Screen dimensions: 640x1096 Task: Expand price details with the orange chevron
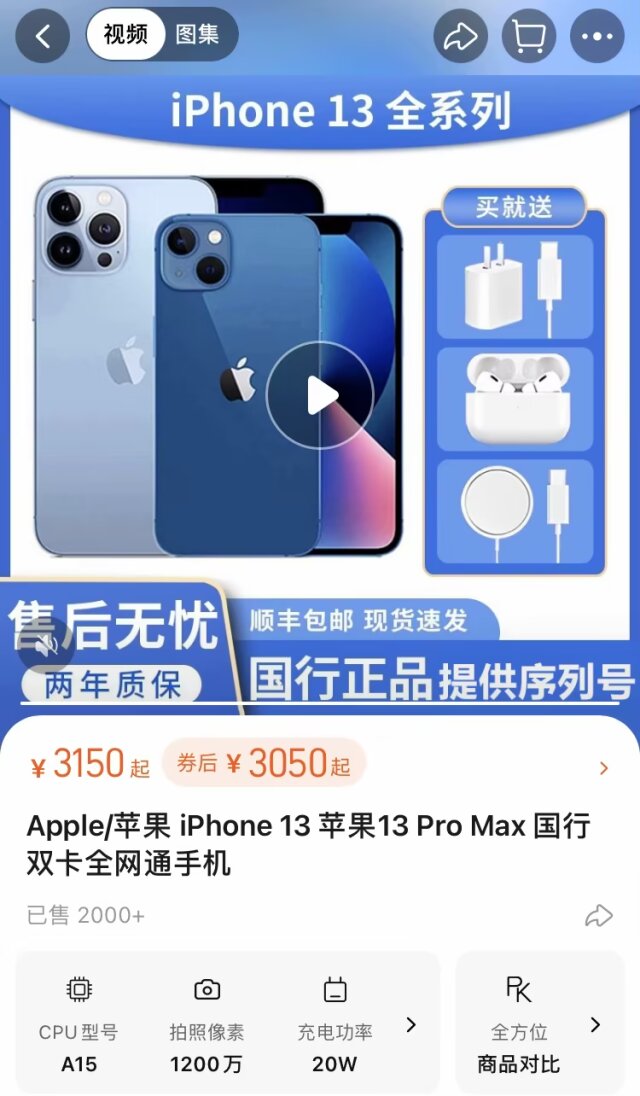tap(603, 768)
